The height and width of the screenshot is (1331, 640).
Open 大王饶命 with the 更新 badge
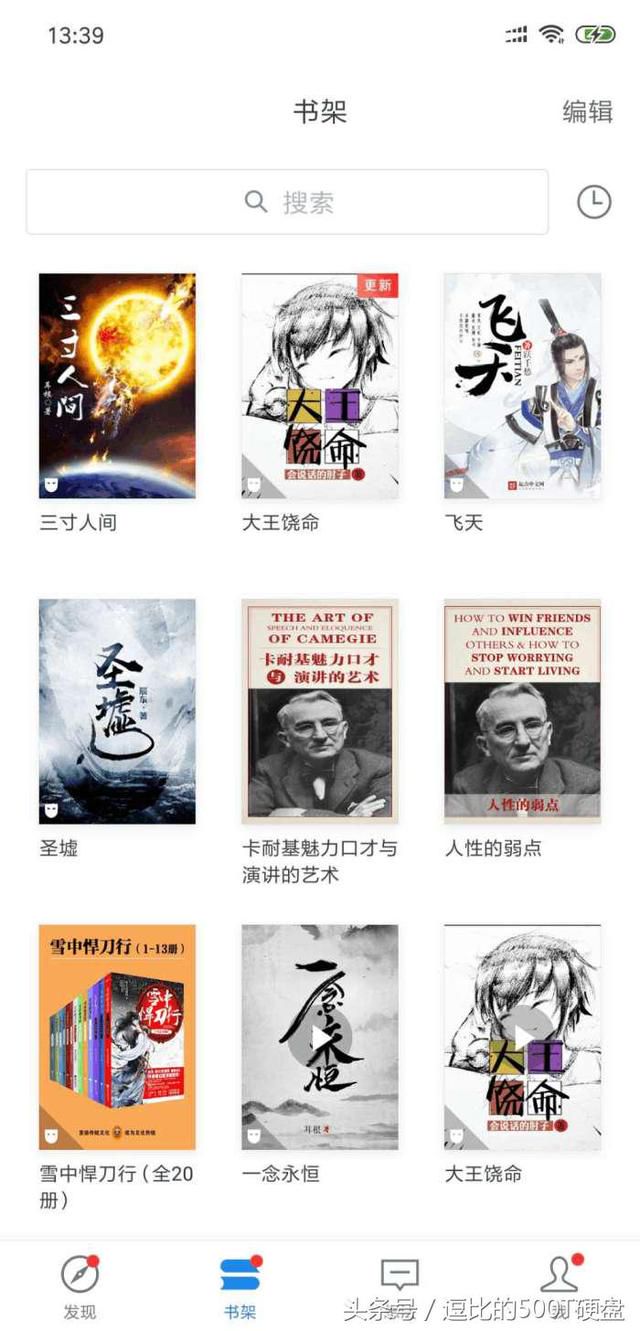(320, 386)
